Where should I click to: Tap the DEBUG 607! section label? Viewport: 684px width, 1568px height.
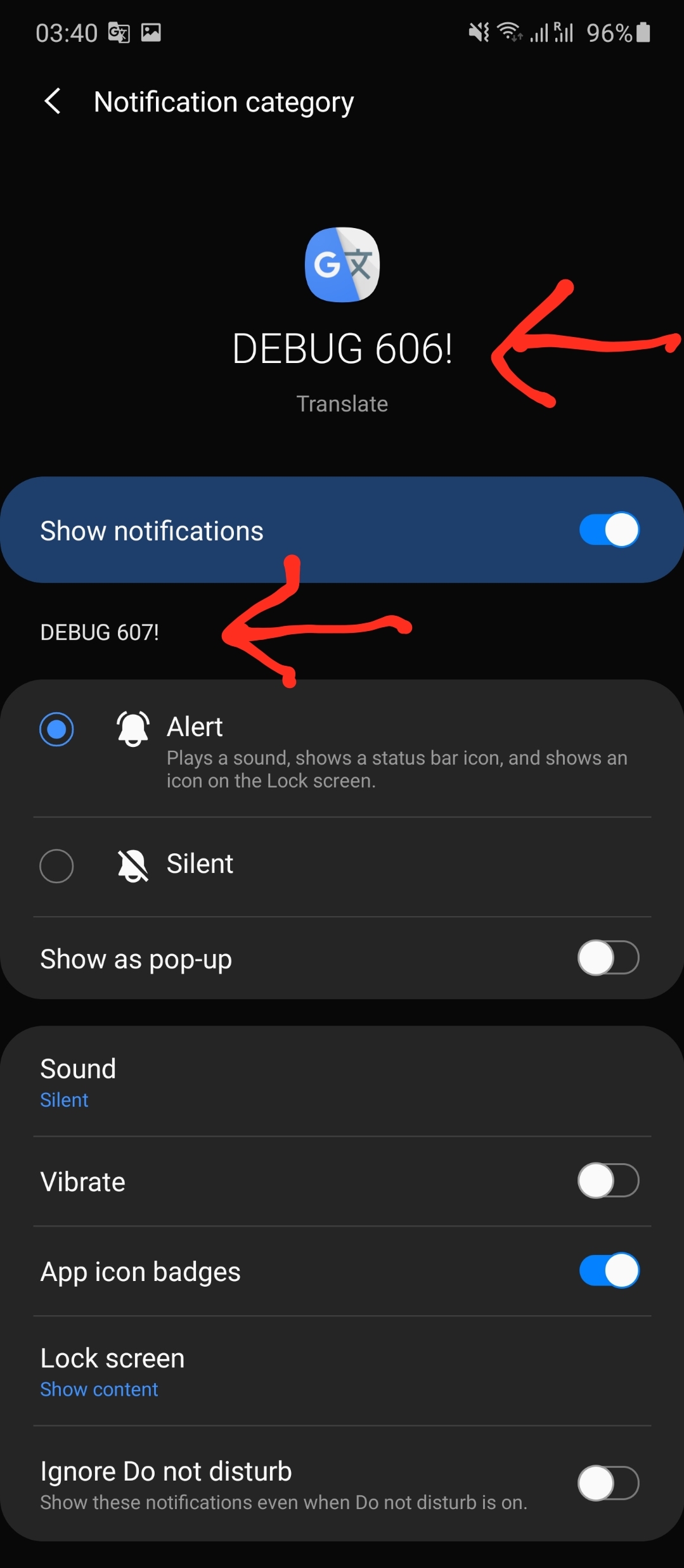coord(100,632)
